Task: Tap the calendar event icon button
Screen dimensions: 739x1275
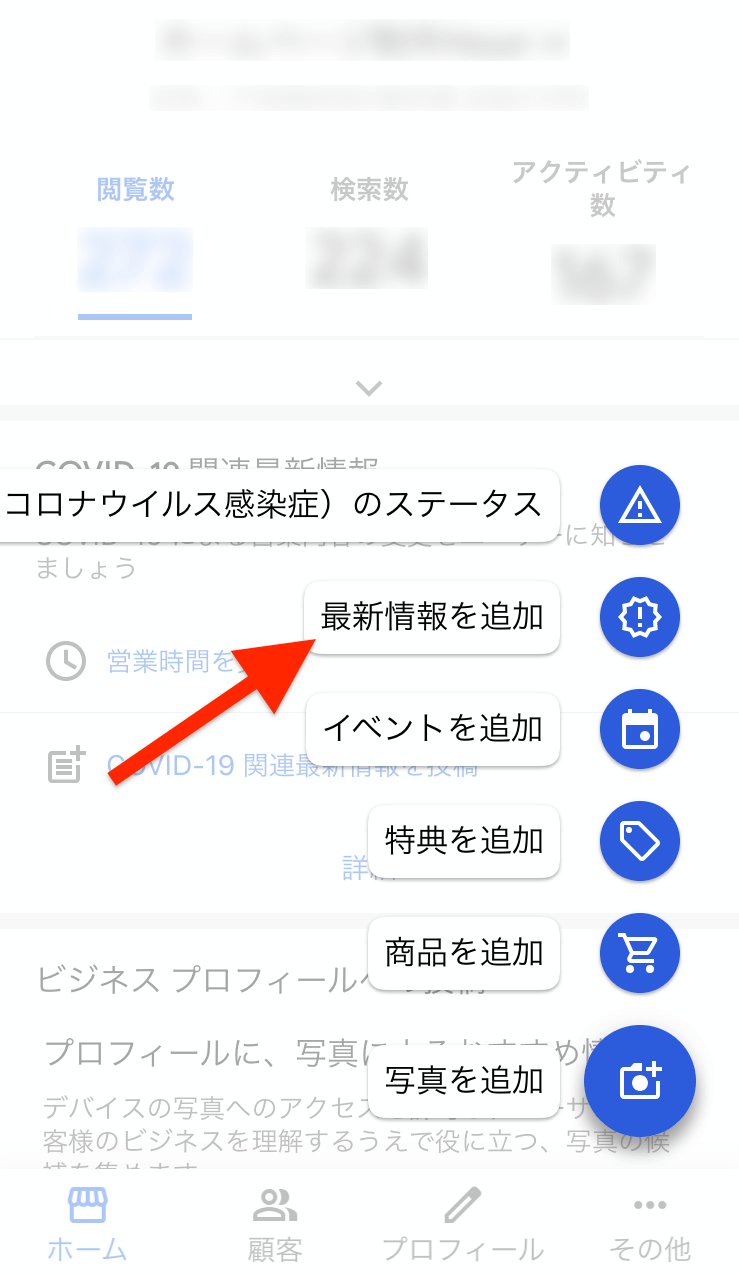Action: [639, 729]
